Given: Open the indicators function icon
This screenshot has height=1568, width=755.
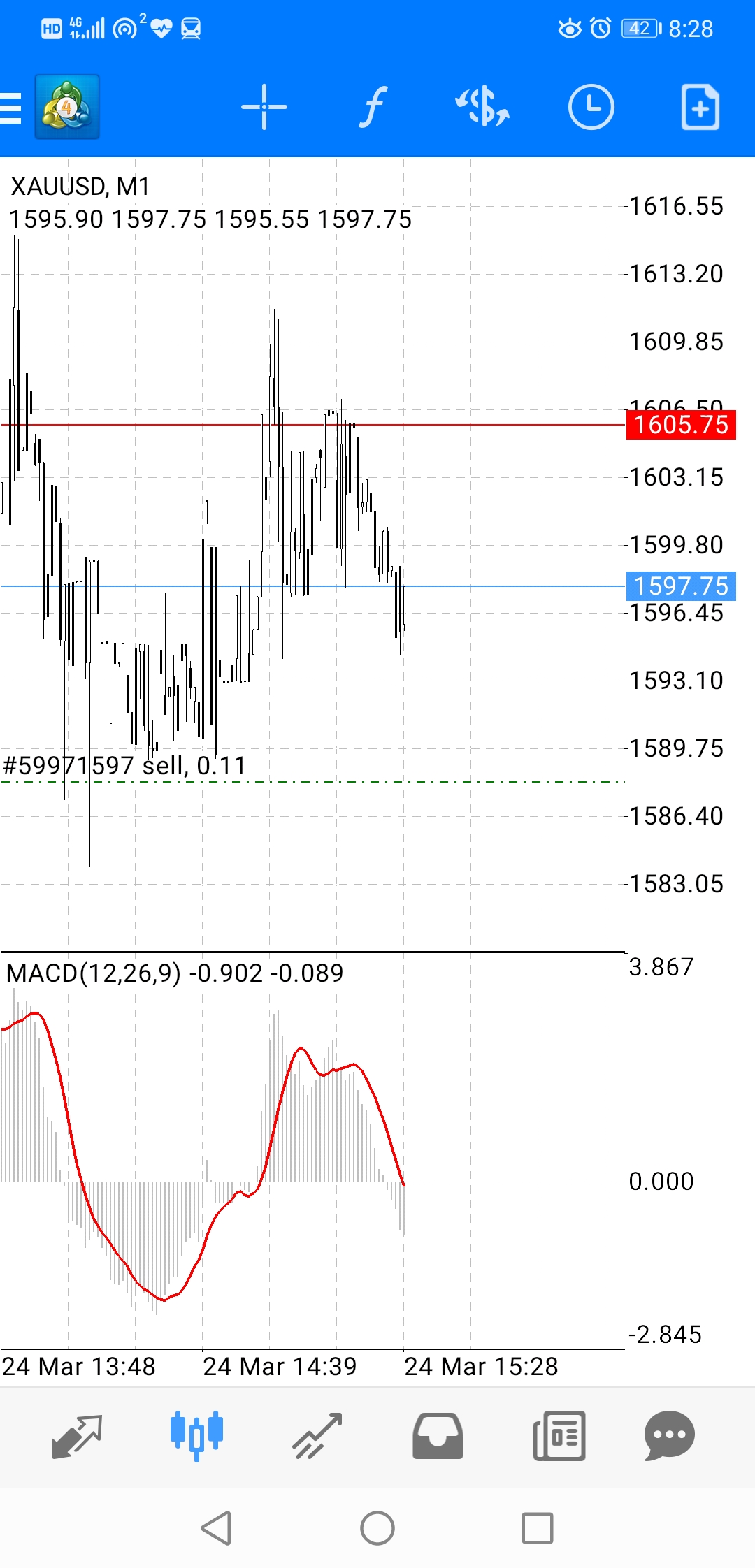Looking at the screenshot, I should tap(373, 107).
